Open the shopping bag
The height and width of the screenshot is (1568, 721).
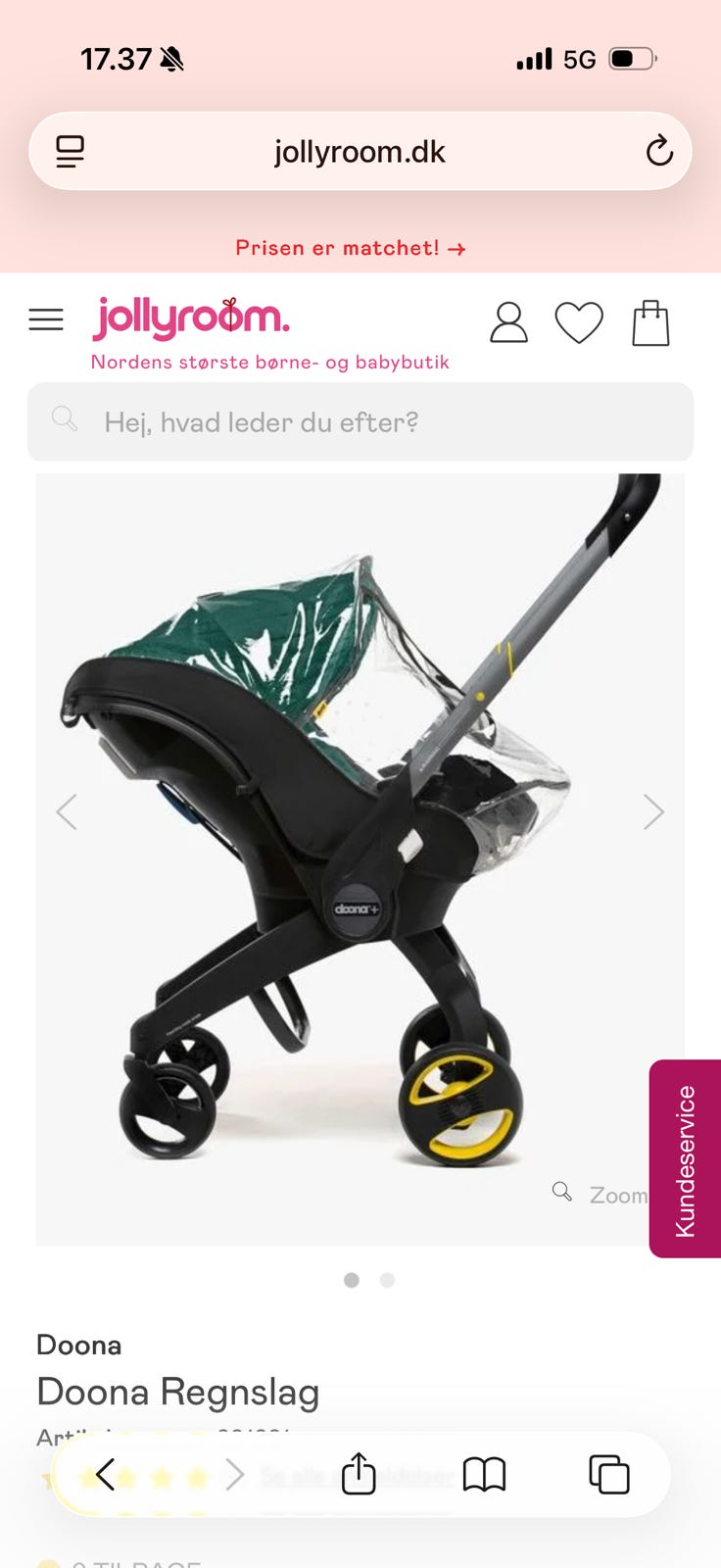650,322
